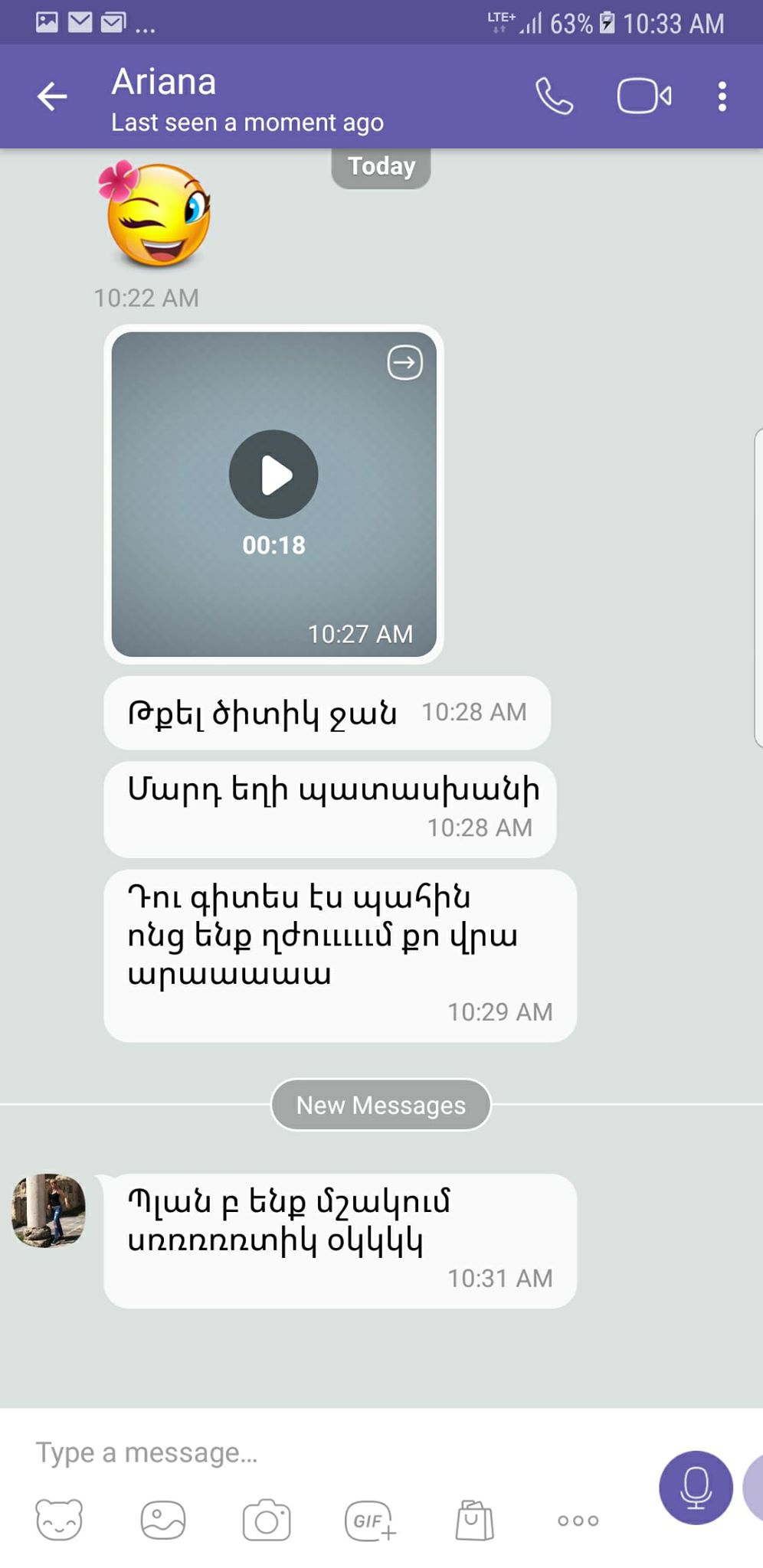Open the sticker menu bear icon
The width and height of the screenshot is (763, 1568).
pyautogui.click(x=59, y=1520)
